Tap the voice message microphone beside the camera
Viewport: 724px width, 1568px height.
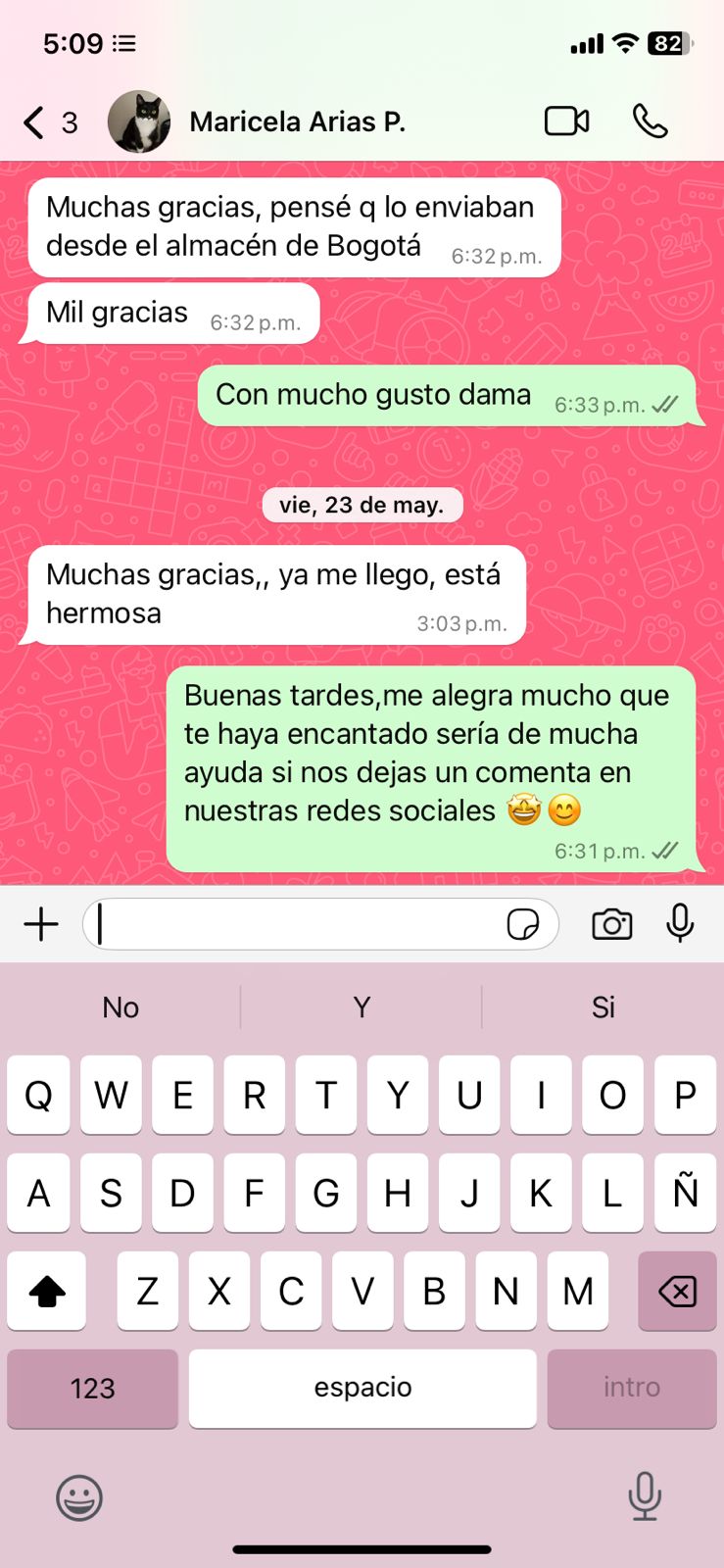[x=680, y=924]
